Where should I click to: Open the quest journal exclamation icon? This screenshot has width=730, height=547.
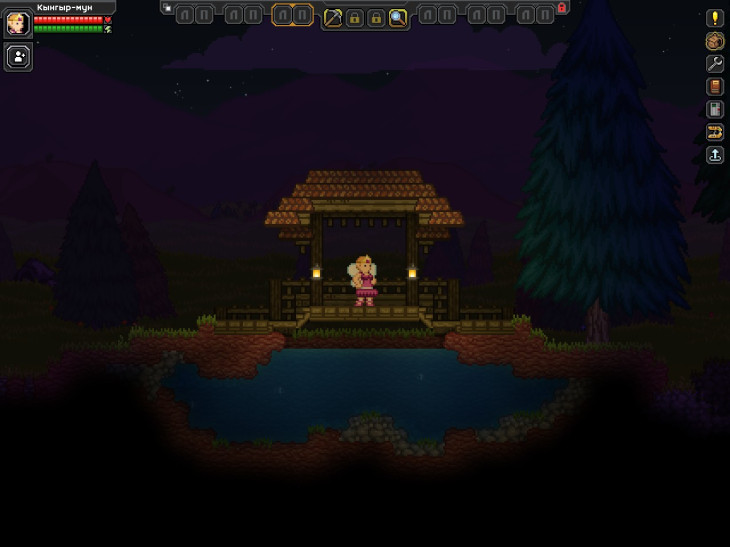click(x=714, y=18)
